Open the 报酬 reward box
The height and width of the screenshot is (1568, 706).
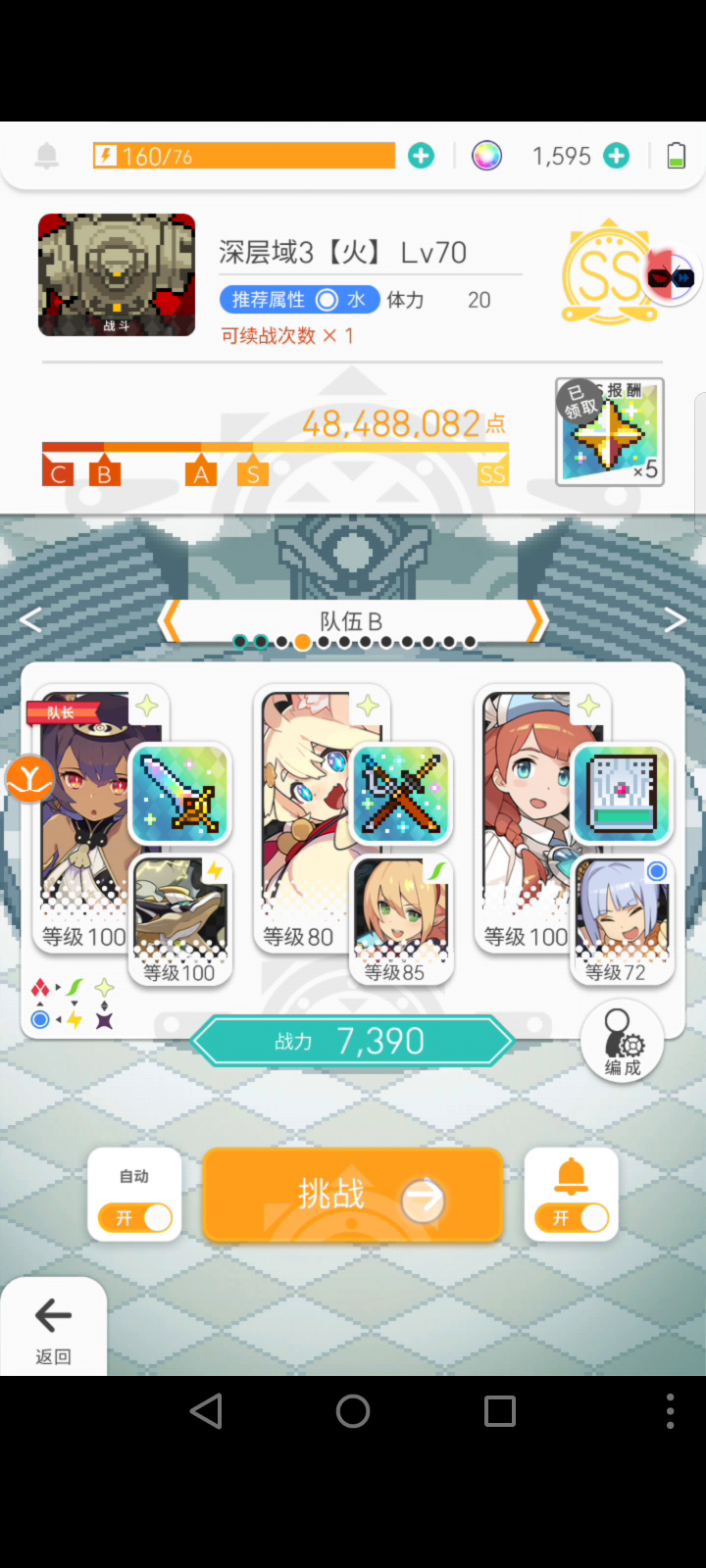click(610, 432)
